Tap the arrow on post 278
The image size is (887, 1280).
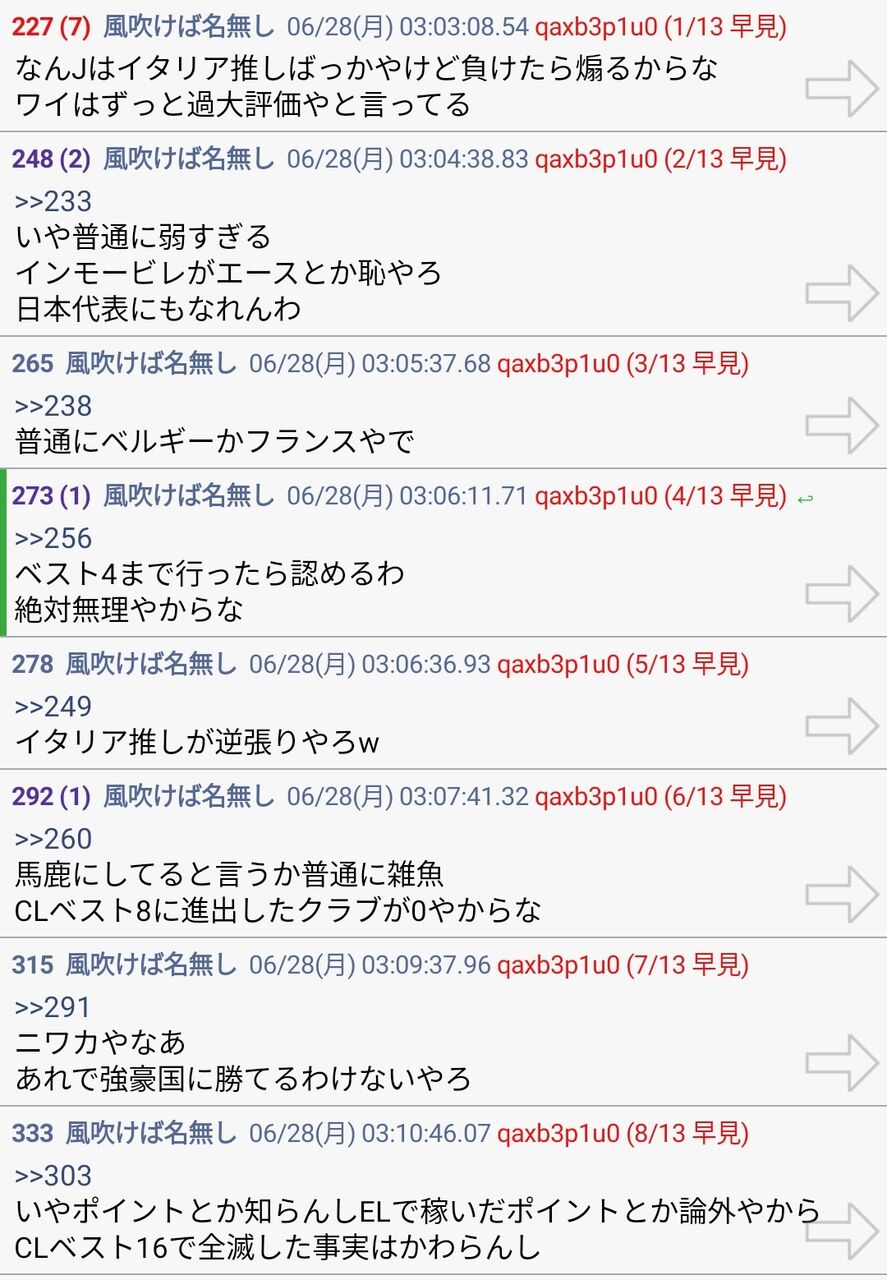pos(842,725)
